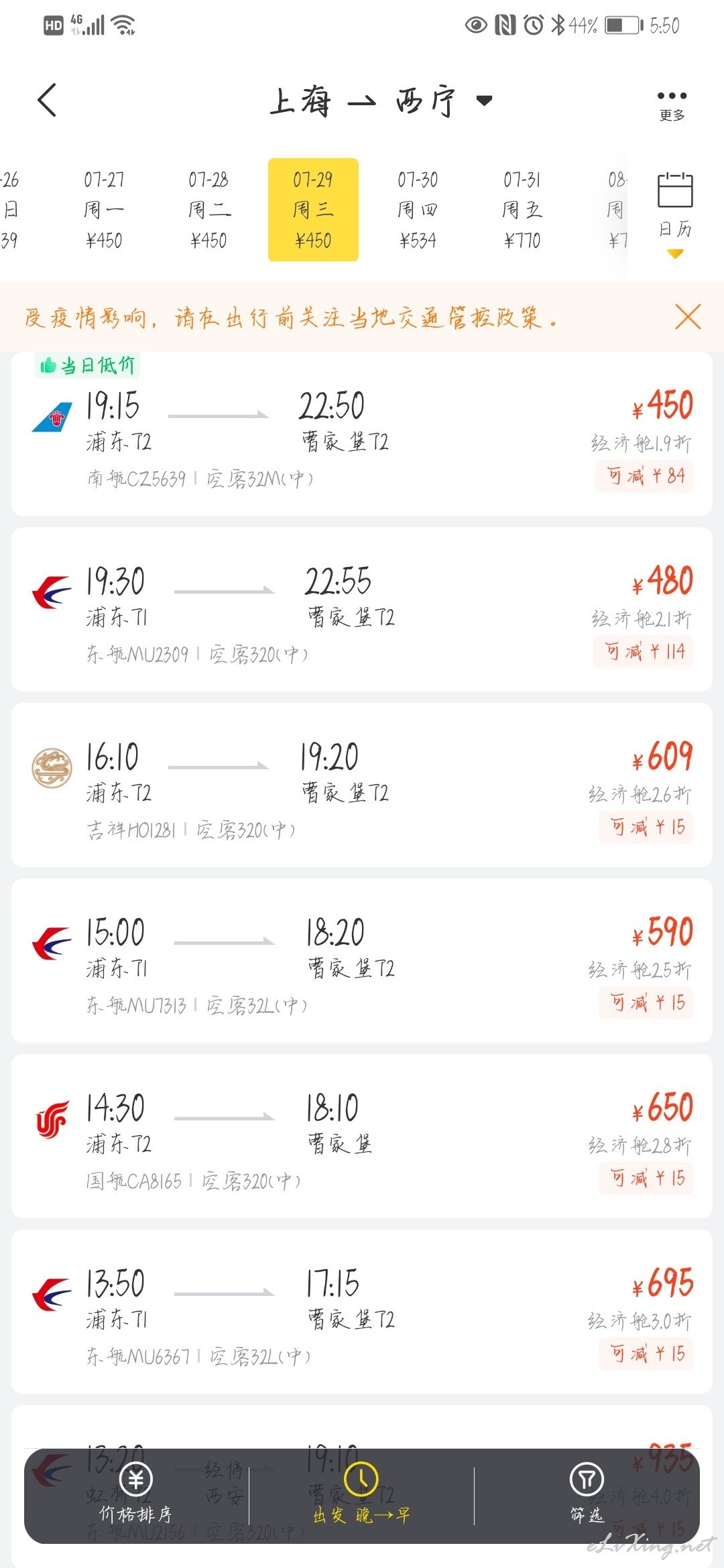Select the 吉祥HO1281 16:10 flight
This screenshot has width=724, height=1568.
tap(362, 785)
